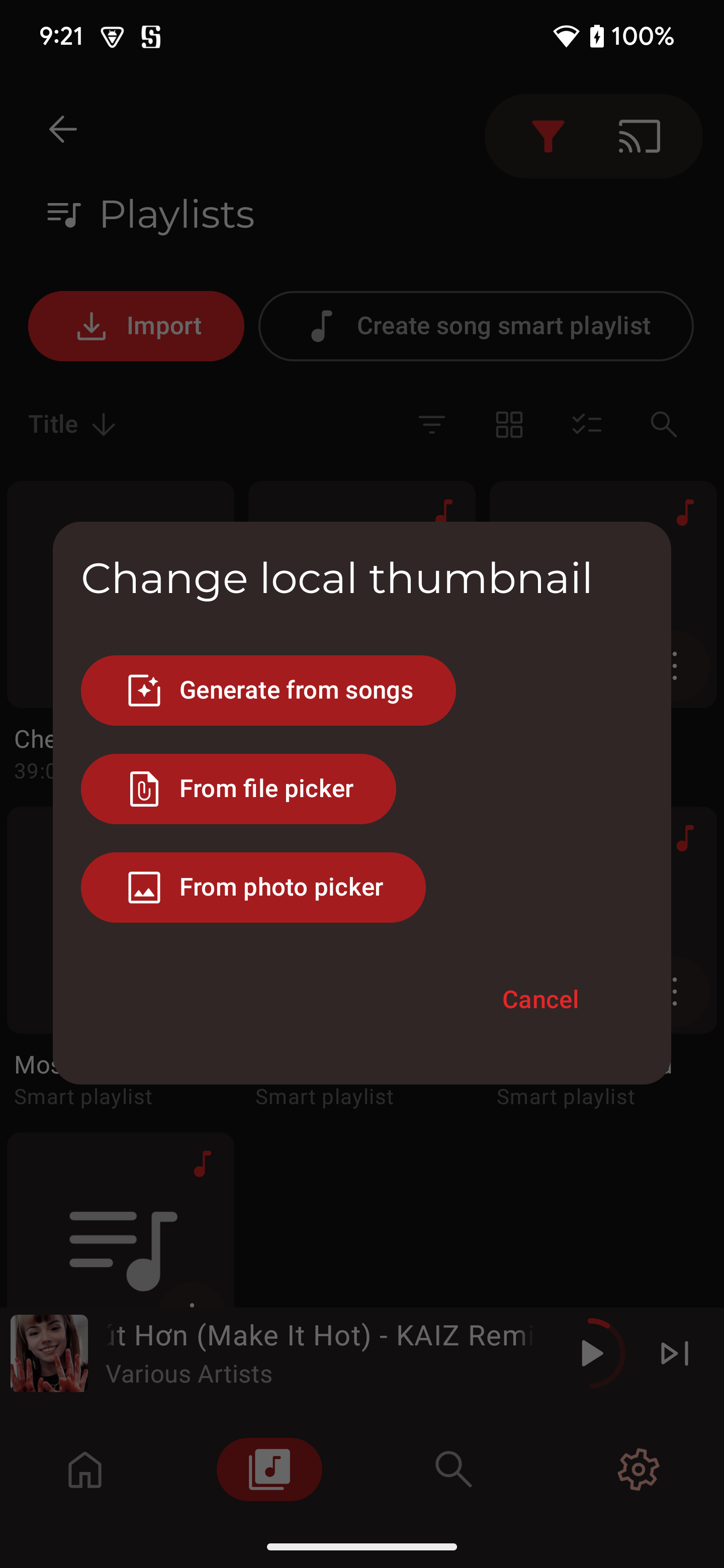The height and width of the screenshot is (1568, 724).
Task: Select From file picker
Action: click(x=238, y=789)
